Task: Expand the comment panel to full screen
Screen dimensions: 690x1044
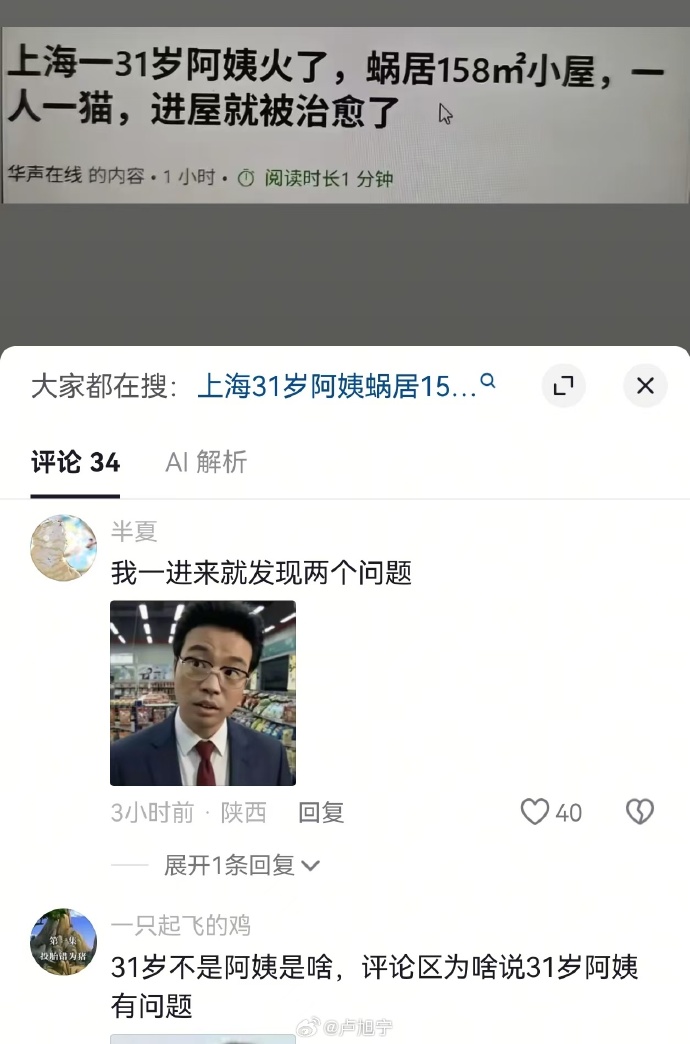Action: point(563,386)
